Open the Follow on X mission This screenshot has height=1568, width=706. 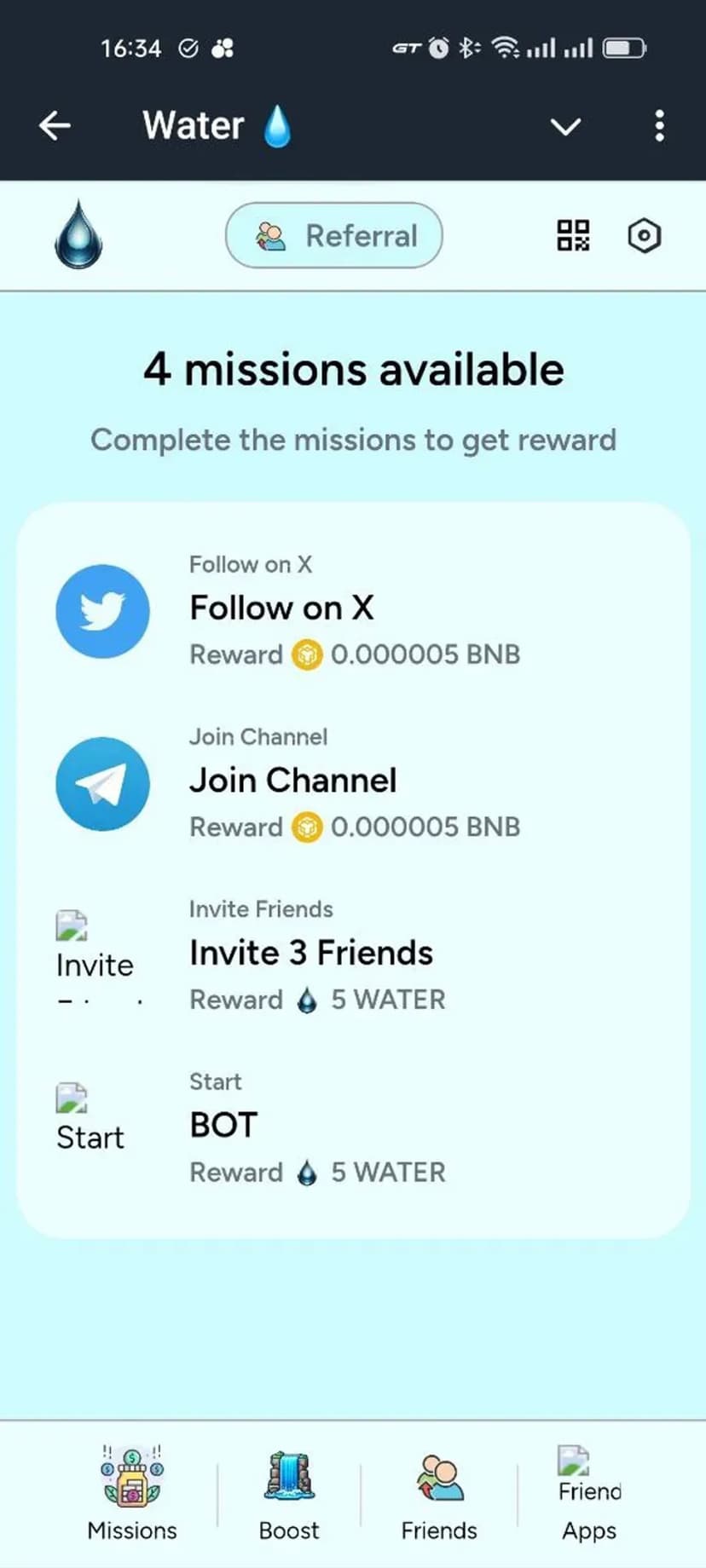pyautogui.click(x=353, y=610)
